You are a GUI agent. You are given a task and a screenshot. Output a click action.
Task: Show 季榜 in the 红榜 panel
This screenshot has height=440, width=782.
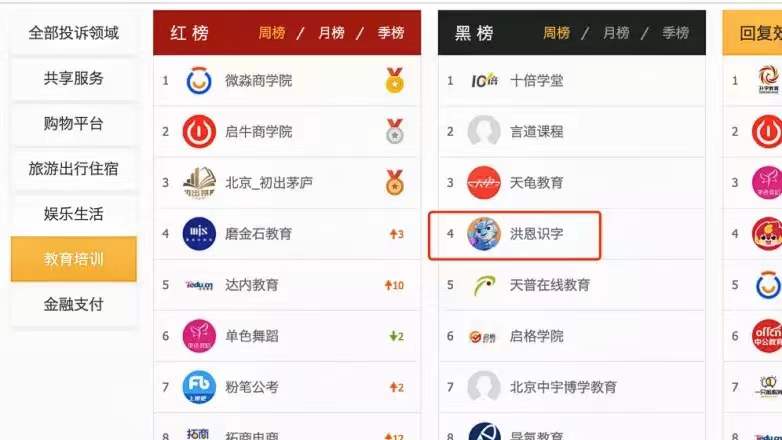pyautogui.click(x=390, y=33)
